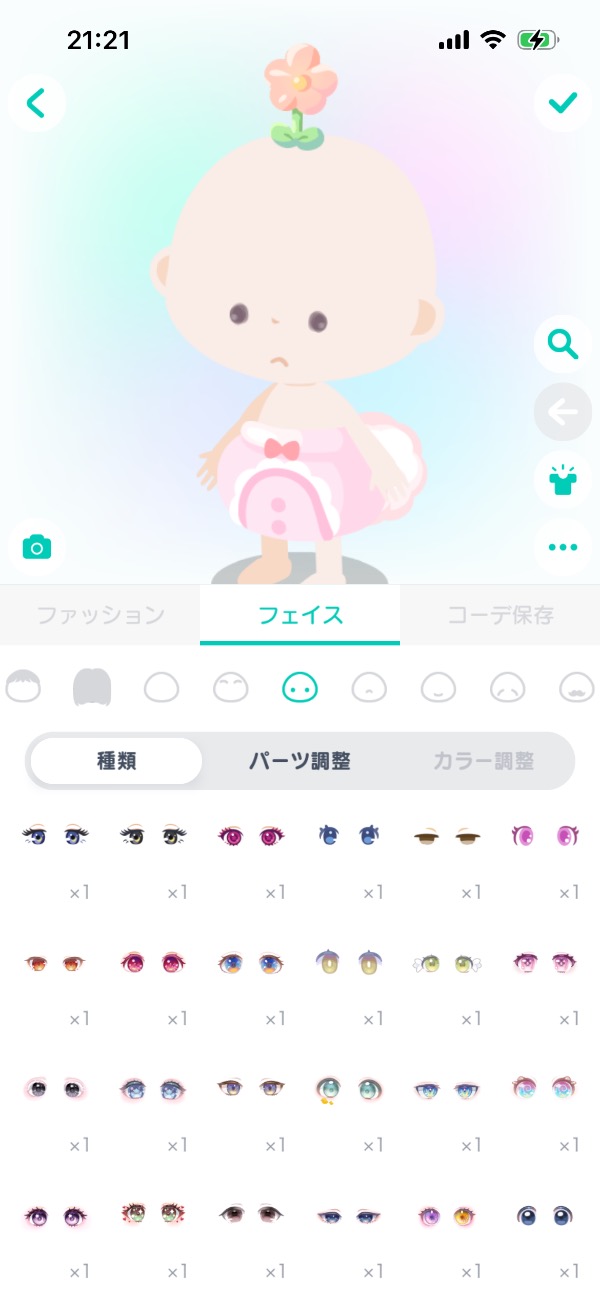Confirm avatar changes with the checkmark
Screen dimensions: 600x1298
coord(563,103)
